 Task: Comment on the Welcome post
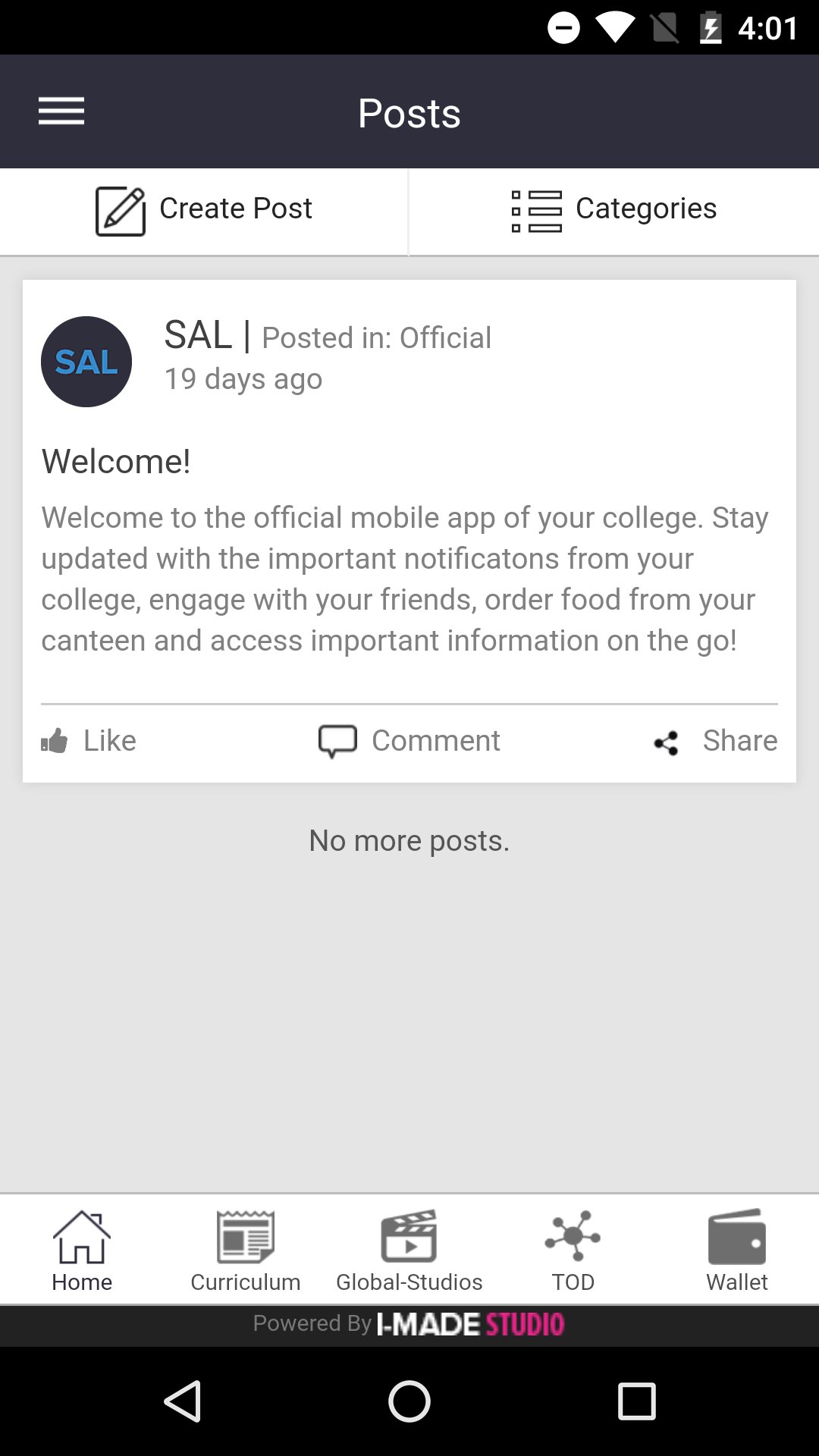coord(409,741)
